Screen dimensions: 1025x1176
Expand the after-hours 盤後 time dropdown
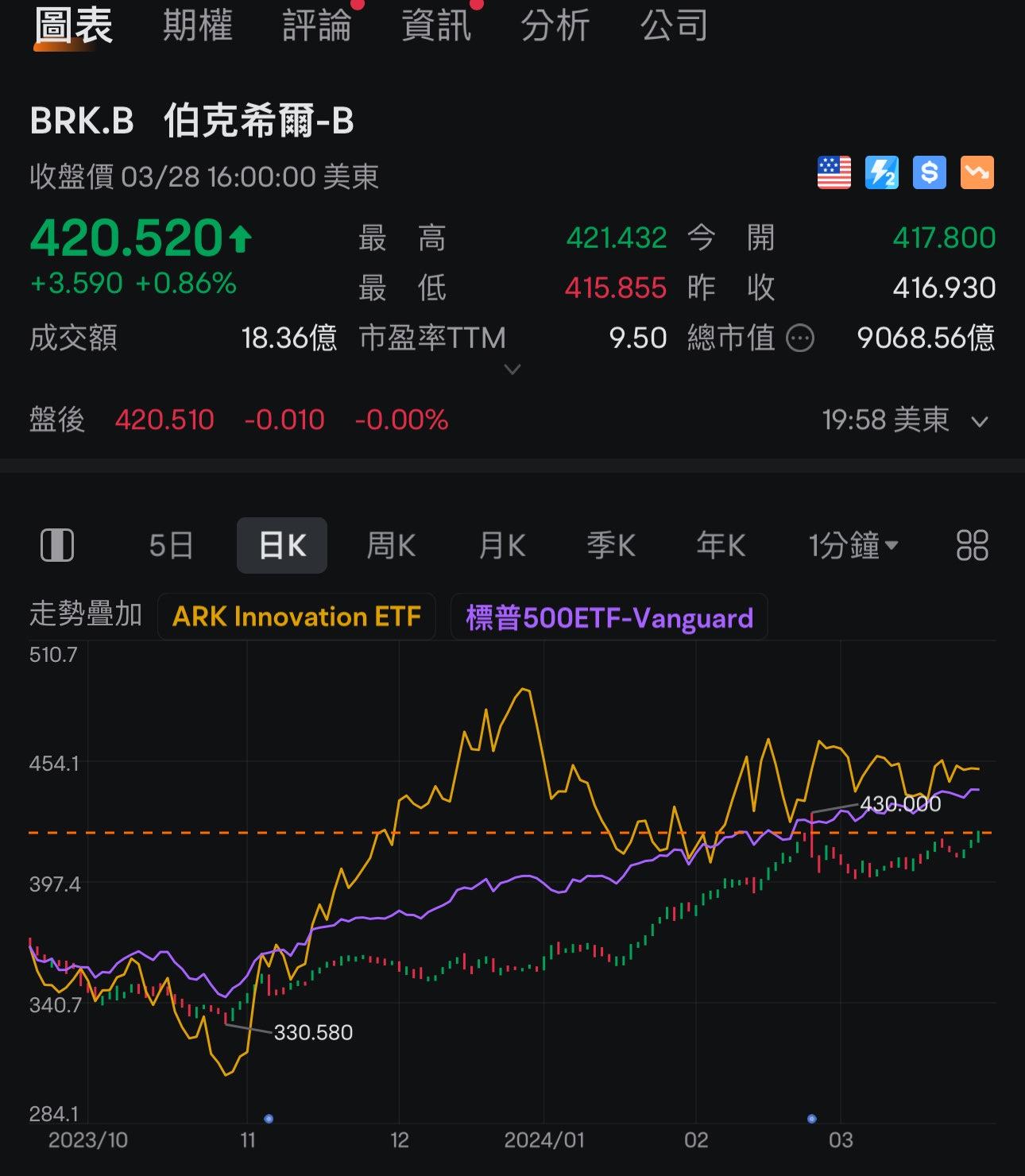[981, 421]
